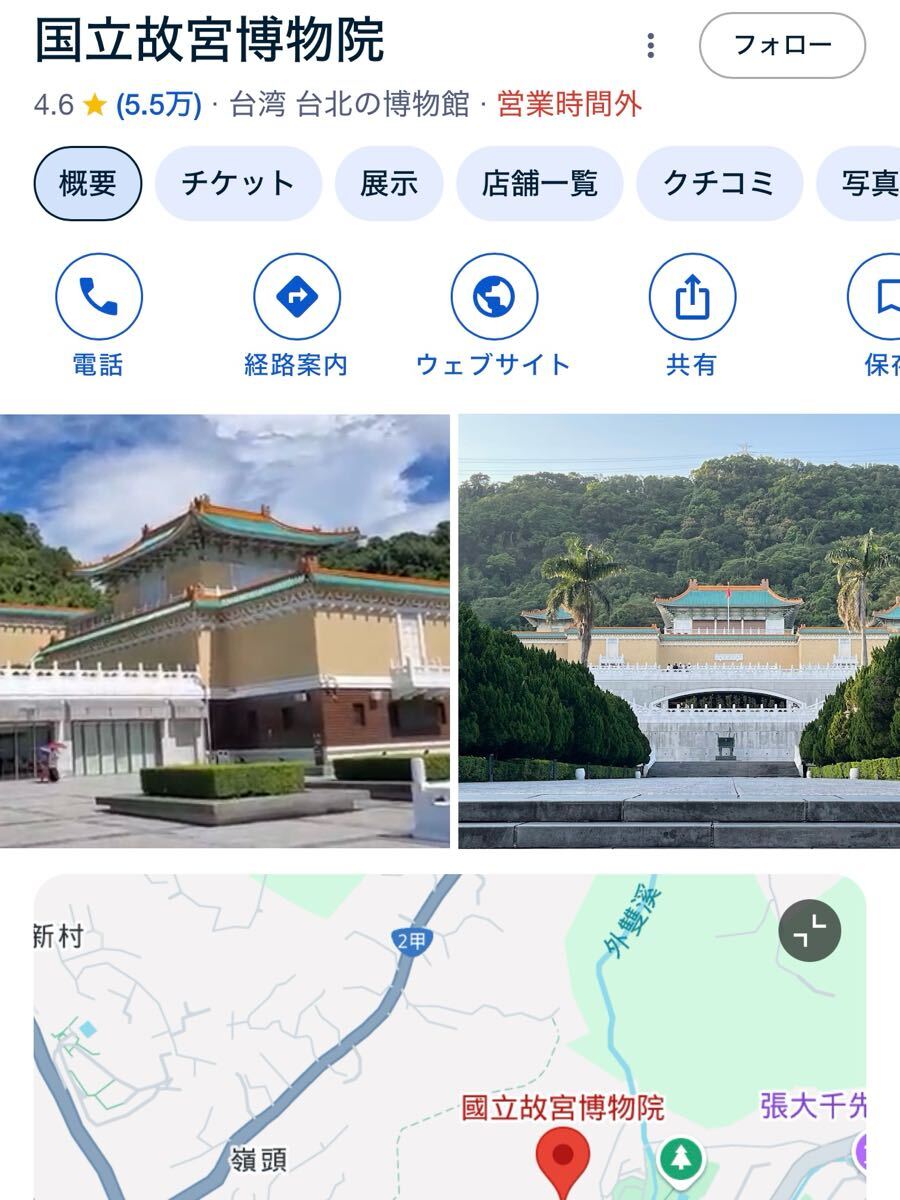Open the 店舗一覧 tab
Image resolution: width=900 pixels, height=1200 pixels.
540,183
